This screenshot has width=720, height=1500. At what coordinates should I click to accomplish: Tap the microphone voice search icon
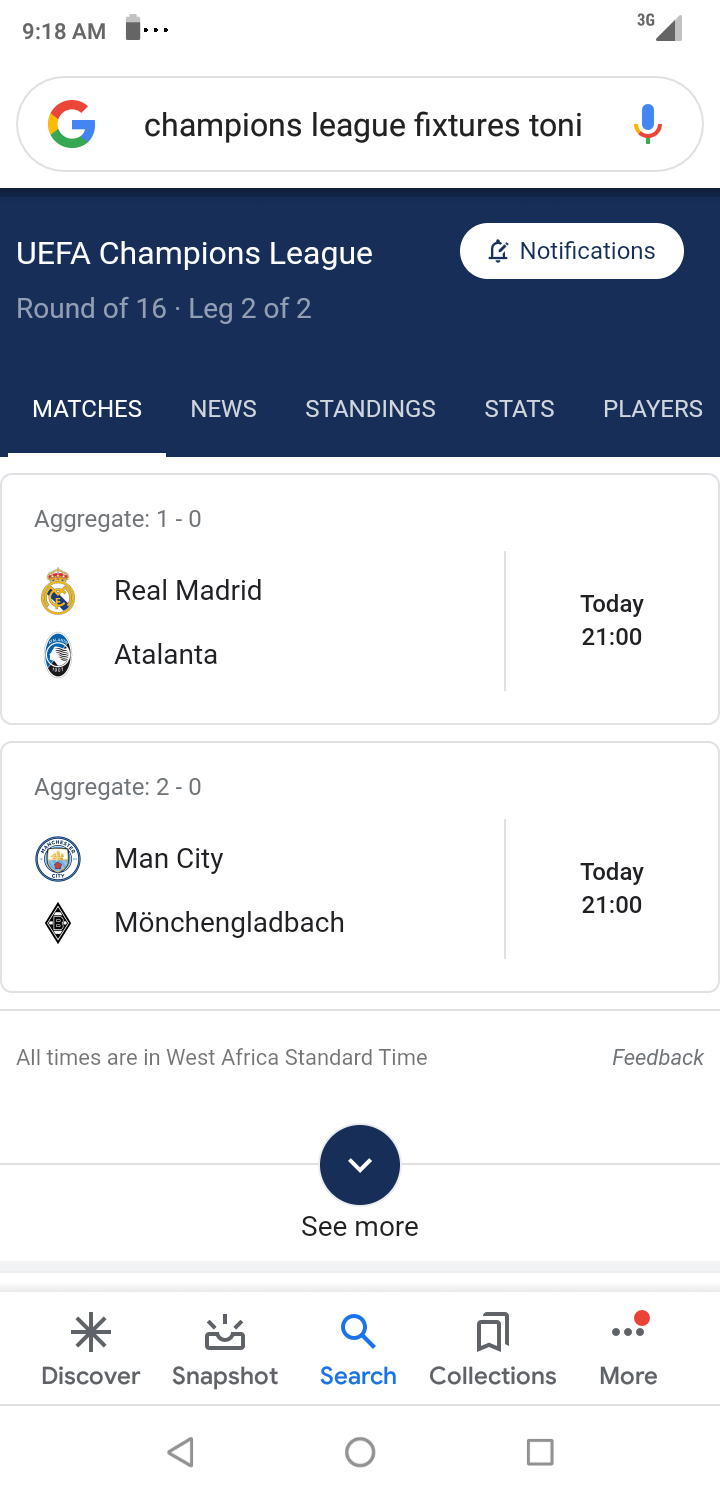click(648, 124)
